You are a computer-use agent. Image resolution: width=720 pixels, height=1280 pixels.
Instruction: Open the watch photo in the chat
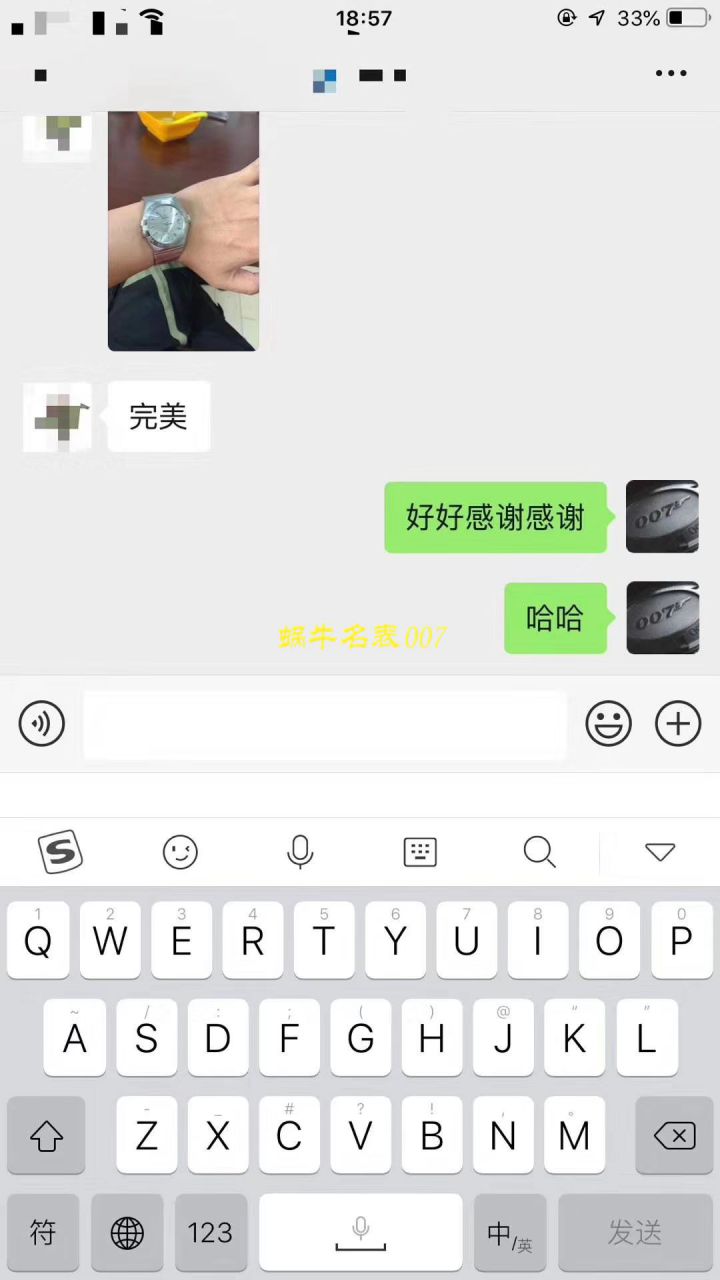(x=183, y=231)
